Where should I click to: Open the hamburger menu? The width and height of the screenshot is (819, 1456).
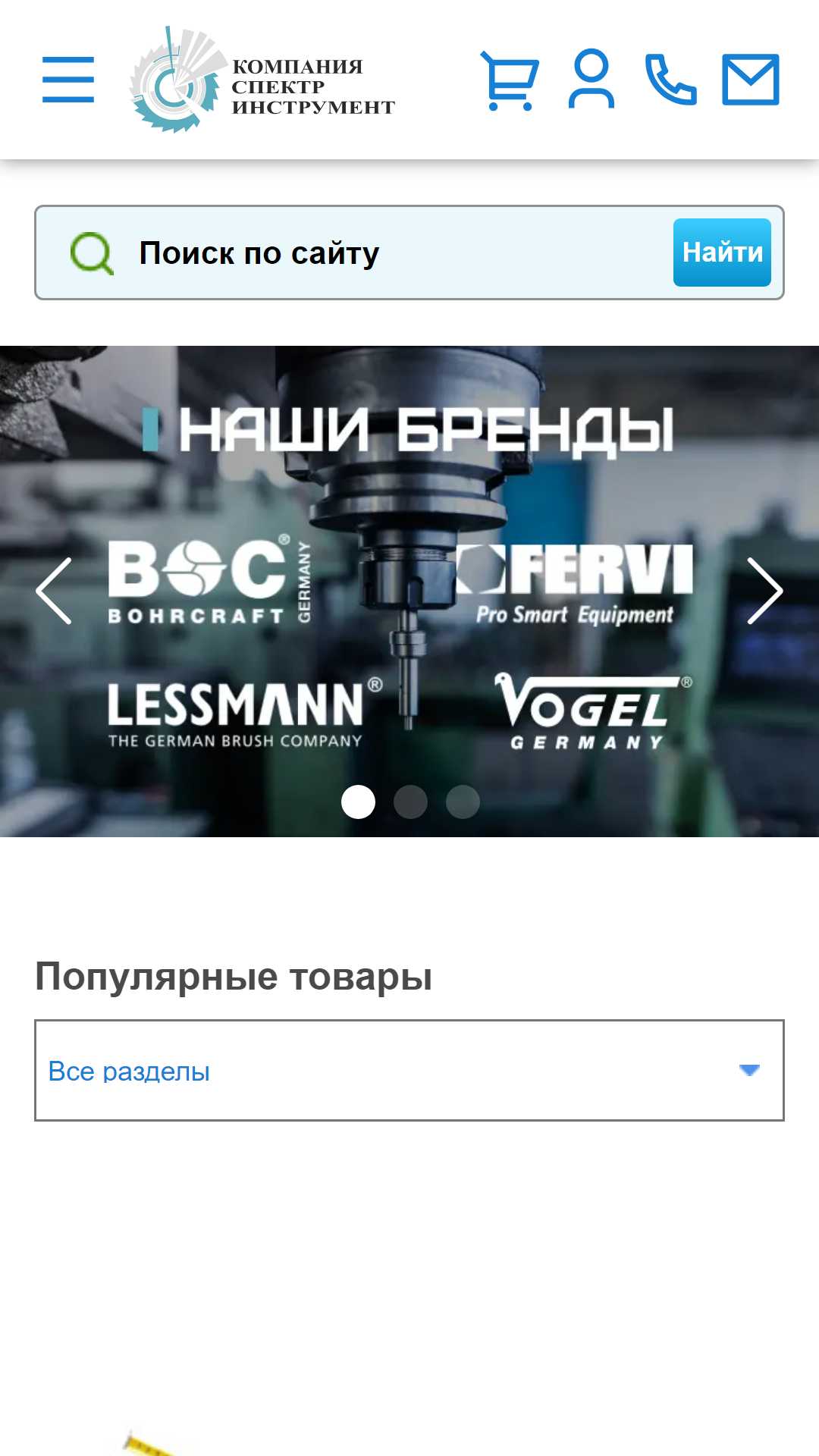[x=68, y=79]
